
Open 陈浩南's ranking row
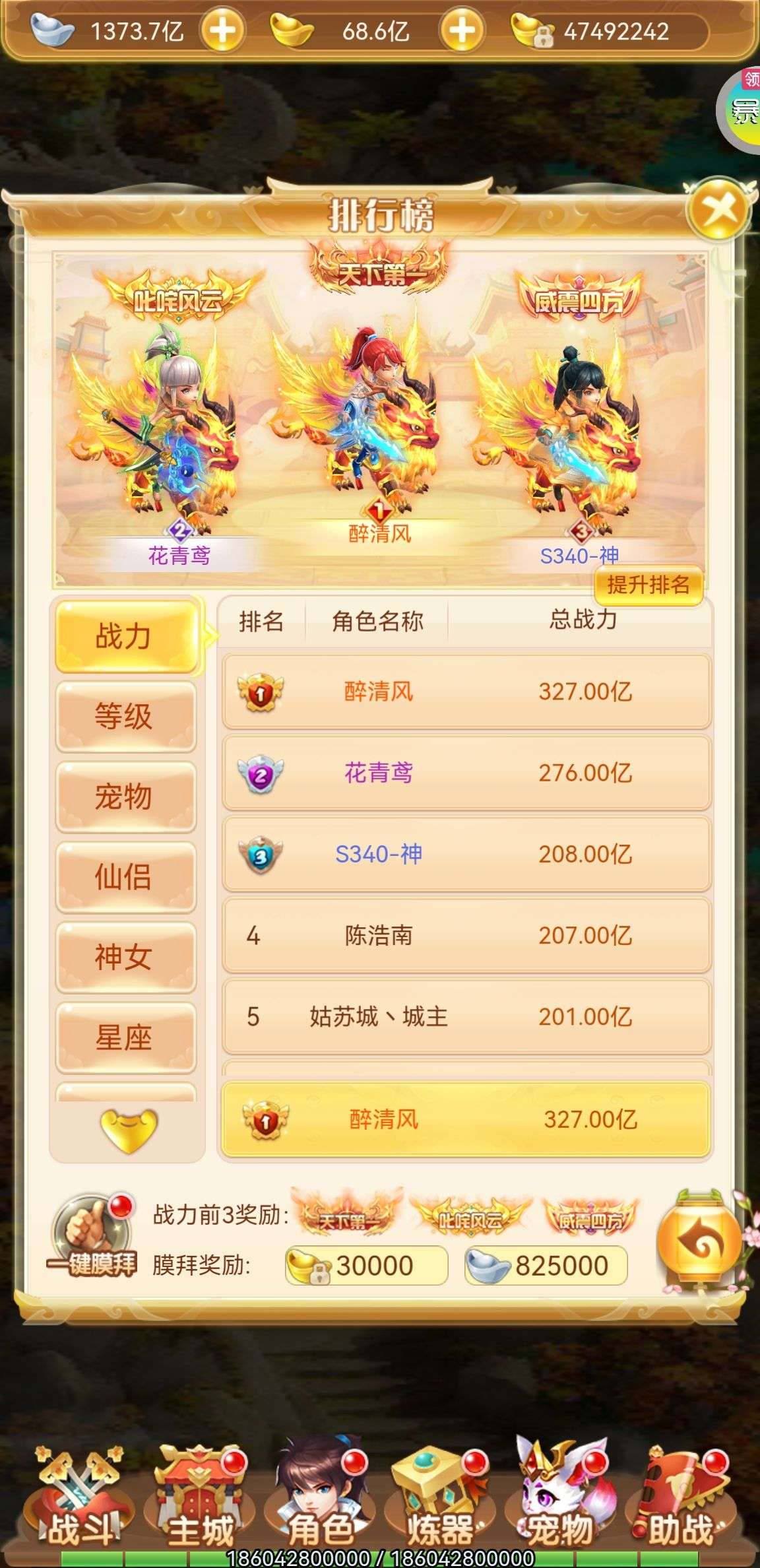[x=466, y=935]
